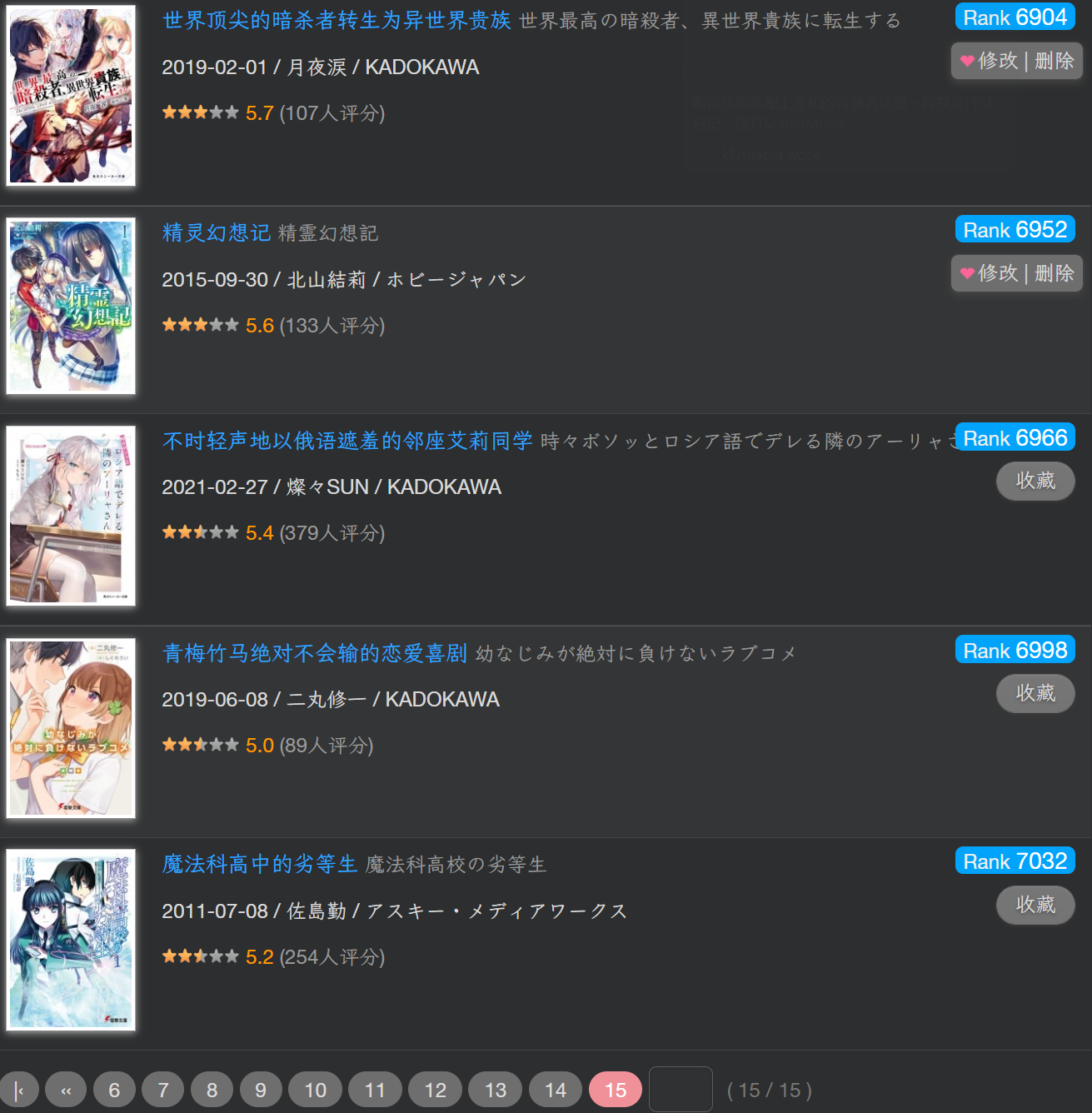The height and width of the screenshot is (1113, 1092).
Task: Open the 精灵幻想记 book page
Action: pyautogui.click(x=217, y=233)
